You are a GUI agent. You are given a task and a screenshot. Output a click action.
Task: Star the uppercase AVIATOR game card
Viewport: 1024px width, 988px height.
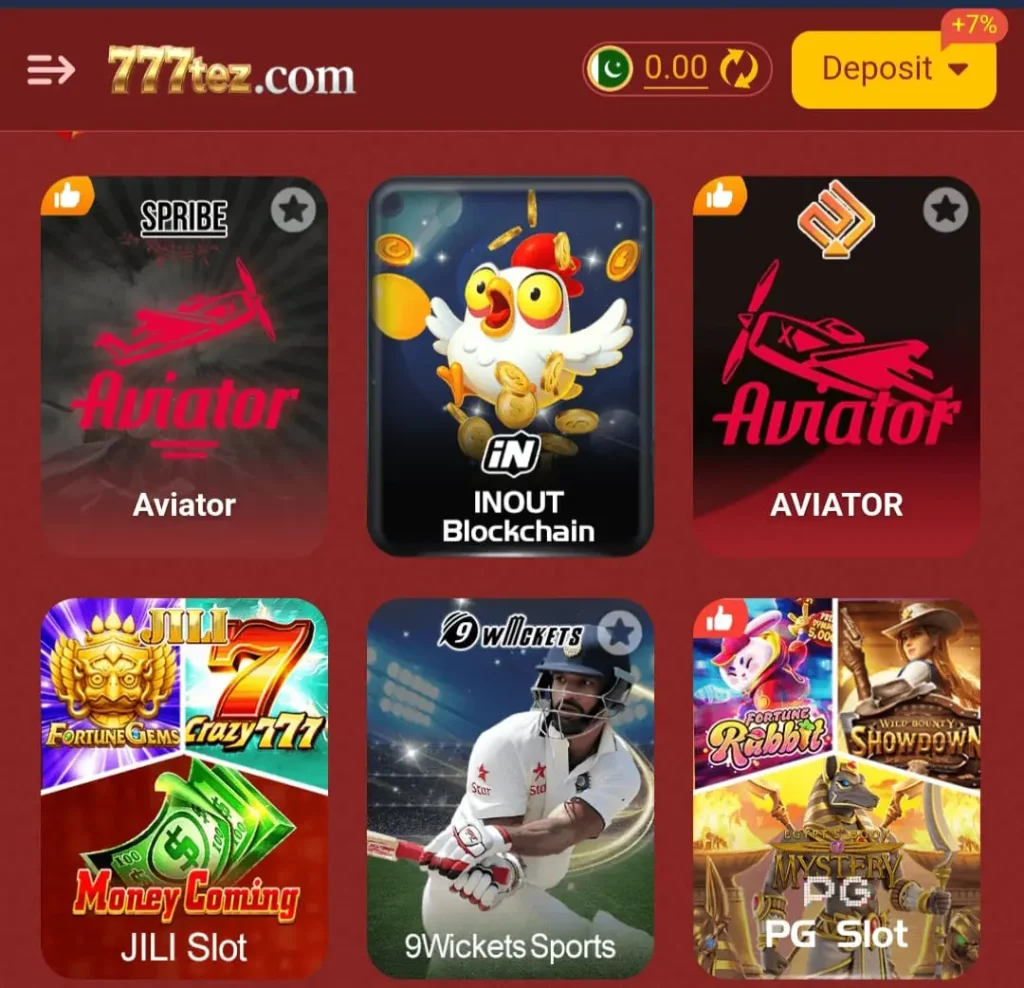[x=945, y=209]
